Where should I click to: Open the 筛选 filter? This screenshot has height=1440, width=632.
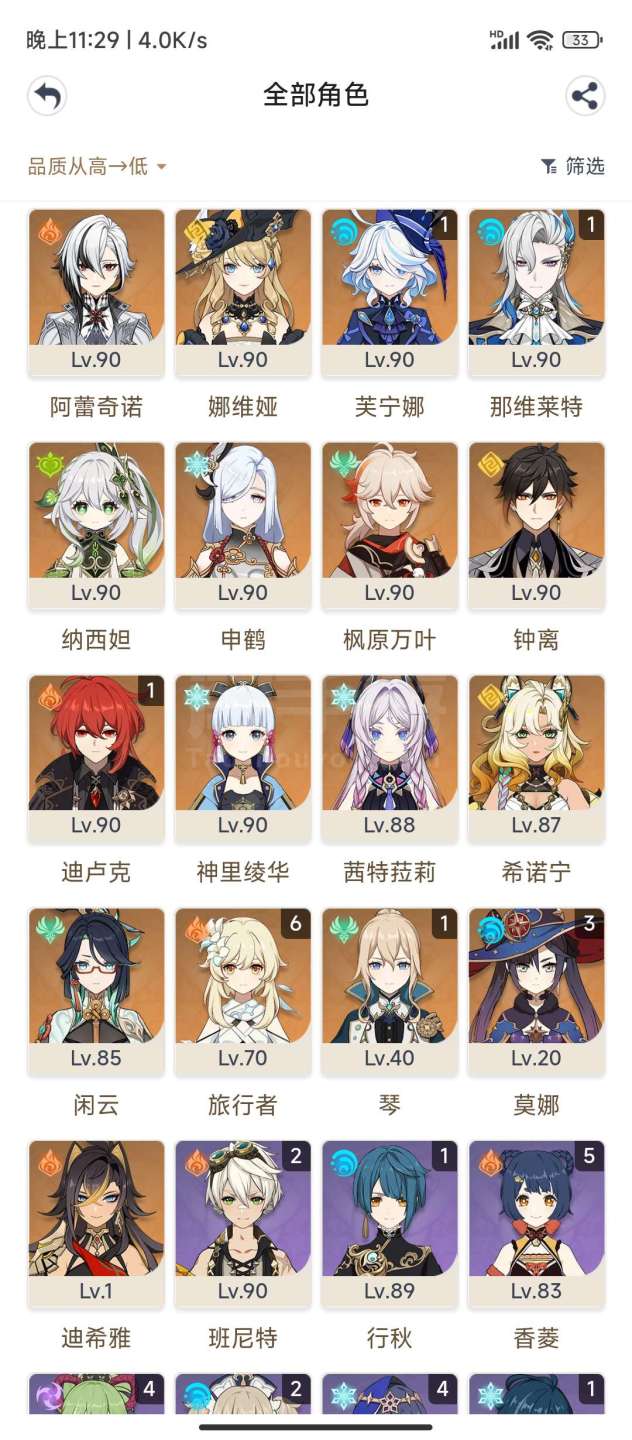(572, 167)
